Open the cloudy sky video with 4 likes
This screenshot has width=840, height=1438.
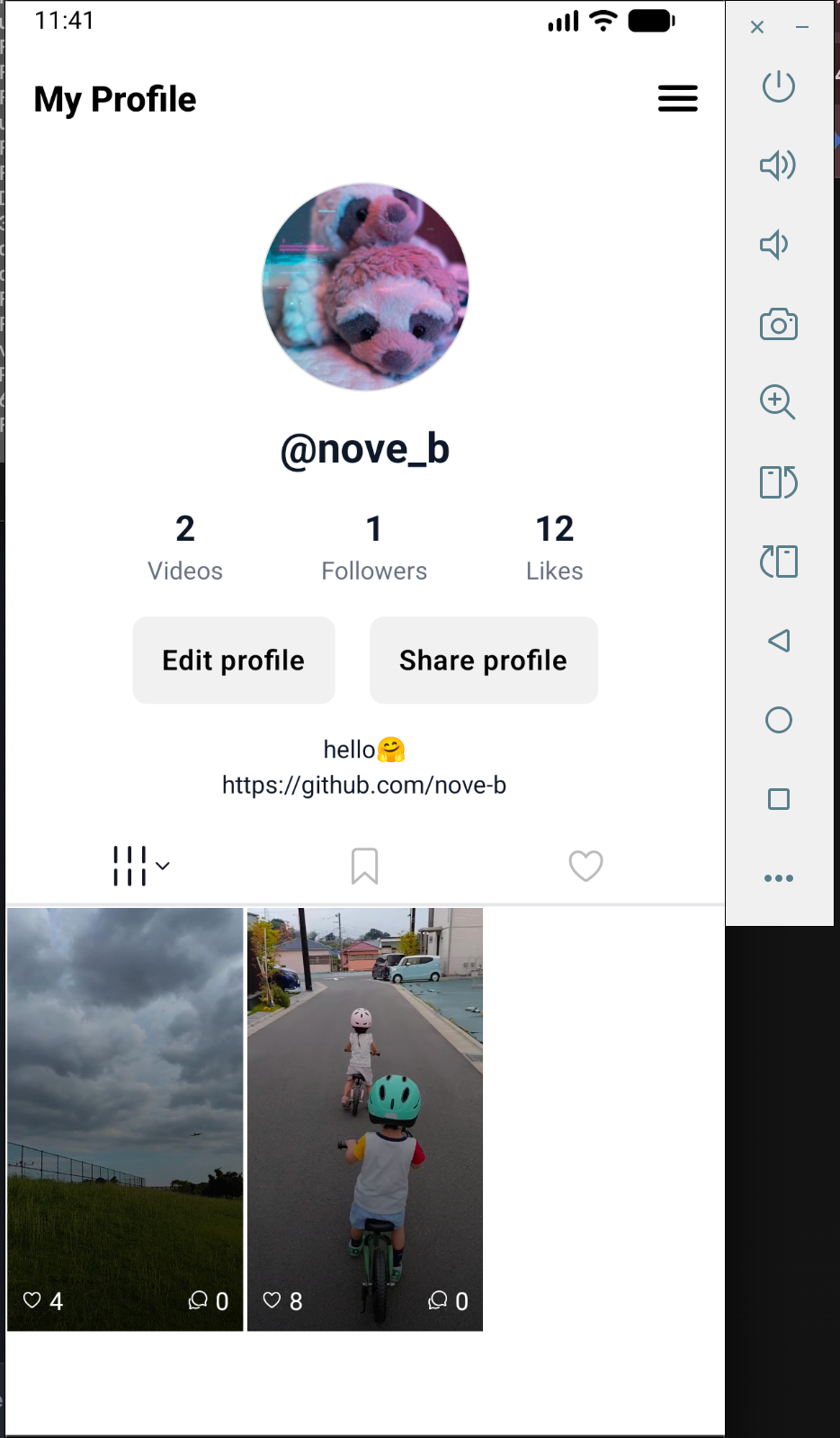pos(125,1119)
